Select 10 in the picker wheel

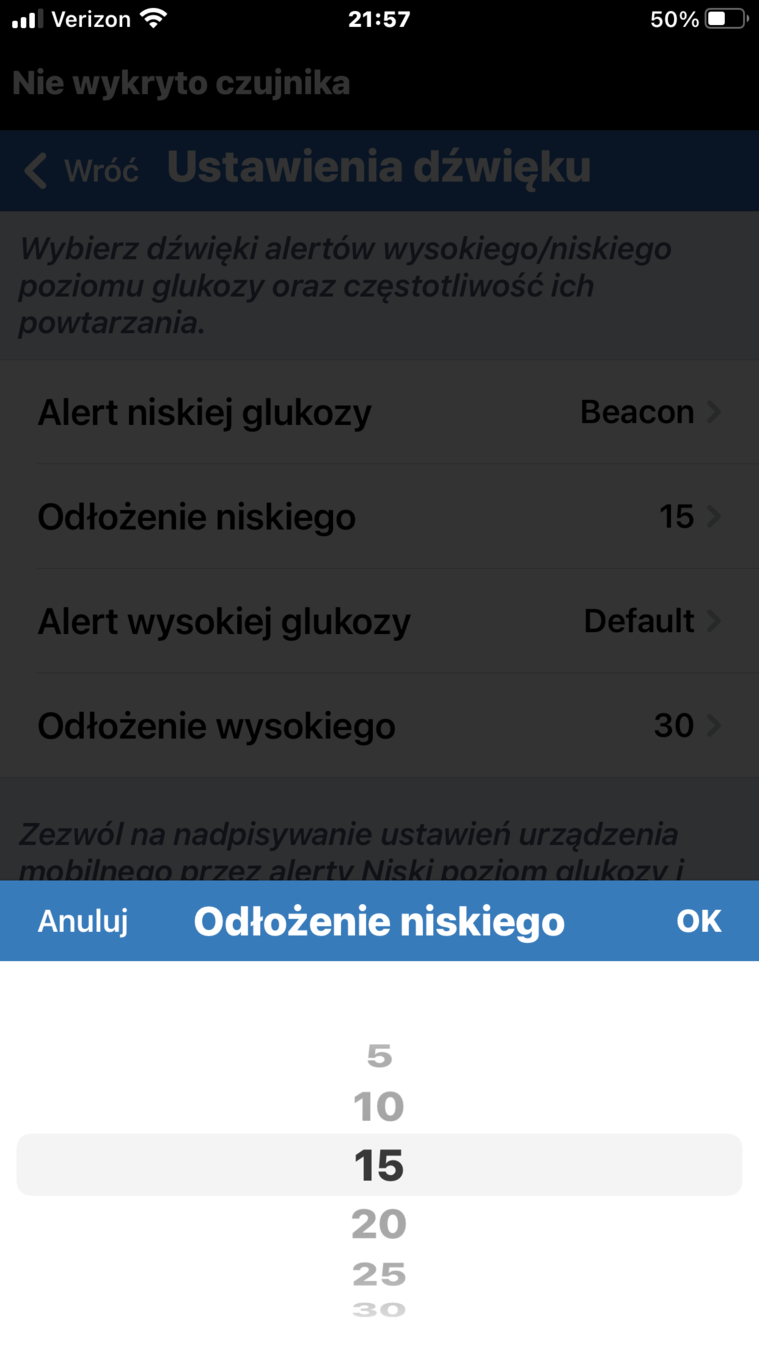pos(379,1107)
